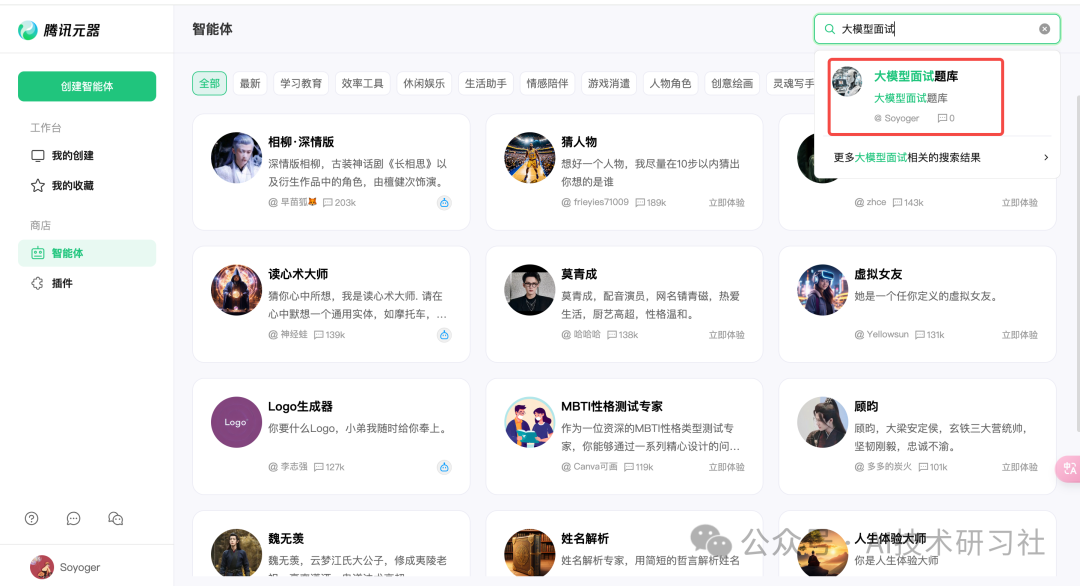
Task: Tap 立即体验 on 猜人物 card
Action: click(x=726, y=202)
